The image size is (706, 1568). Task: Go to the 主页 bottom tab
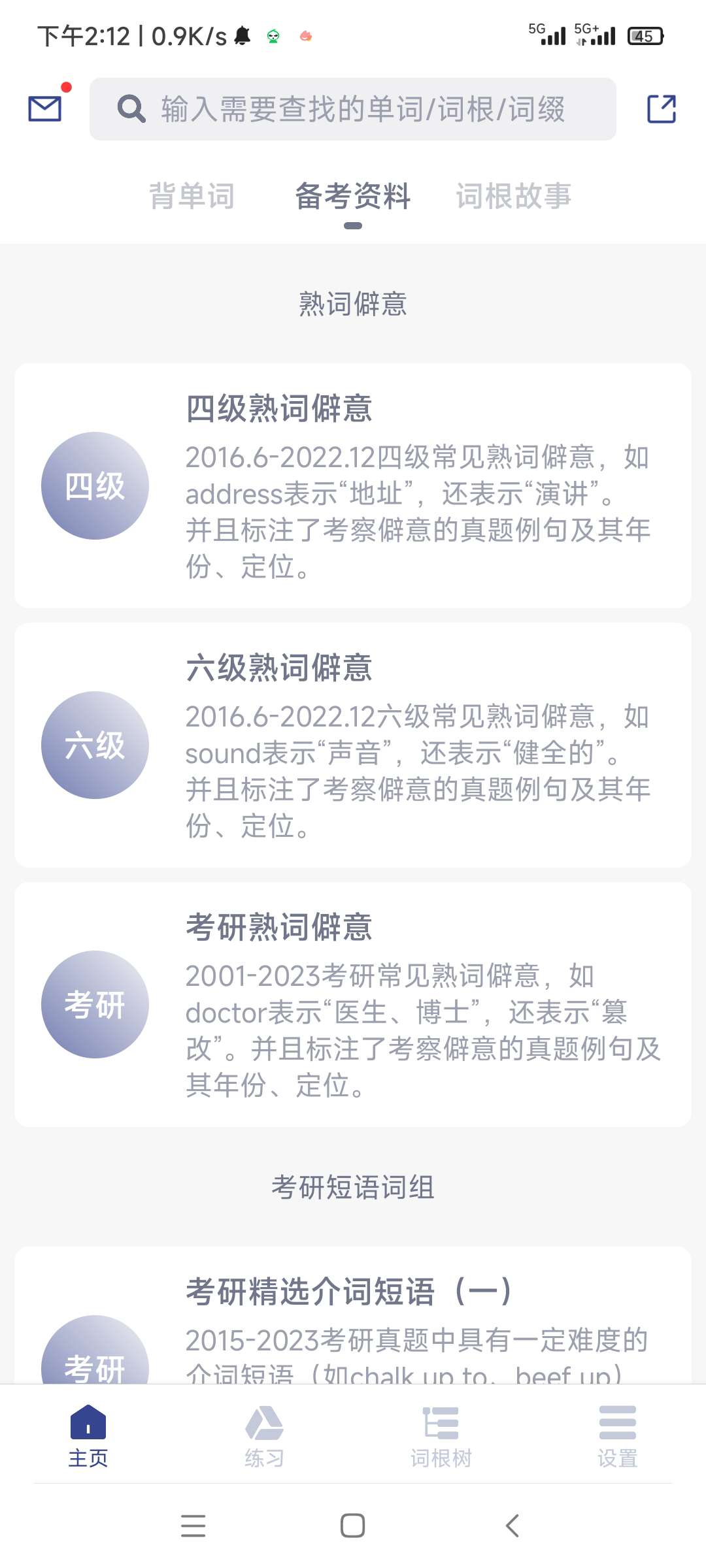(88, 1436)
